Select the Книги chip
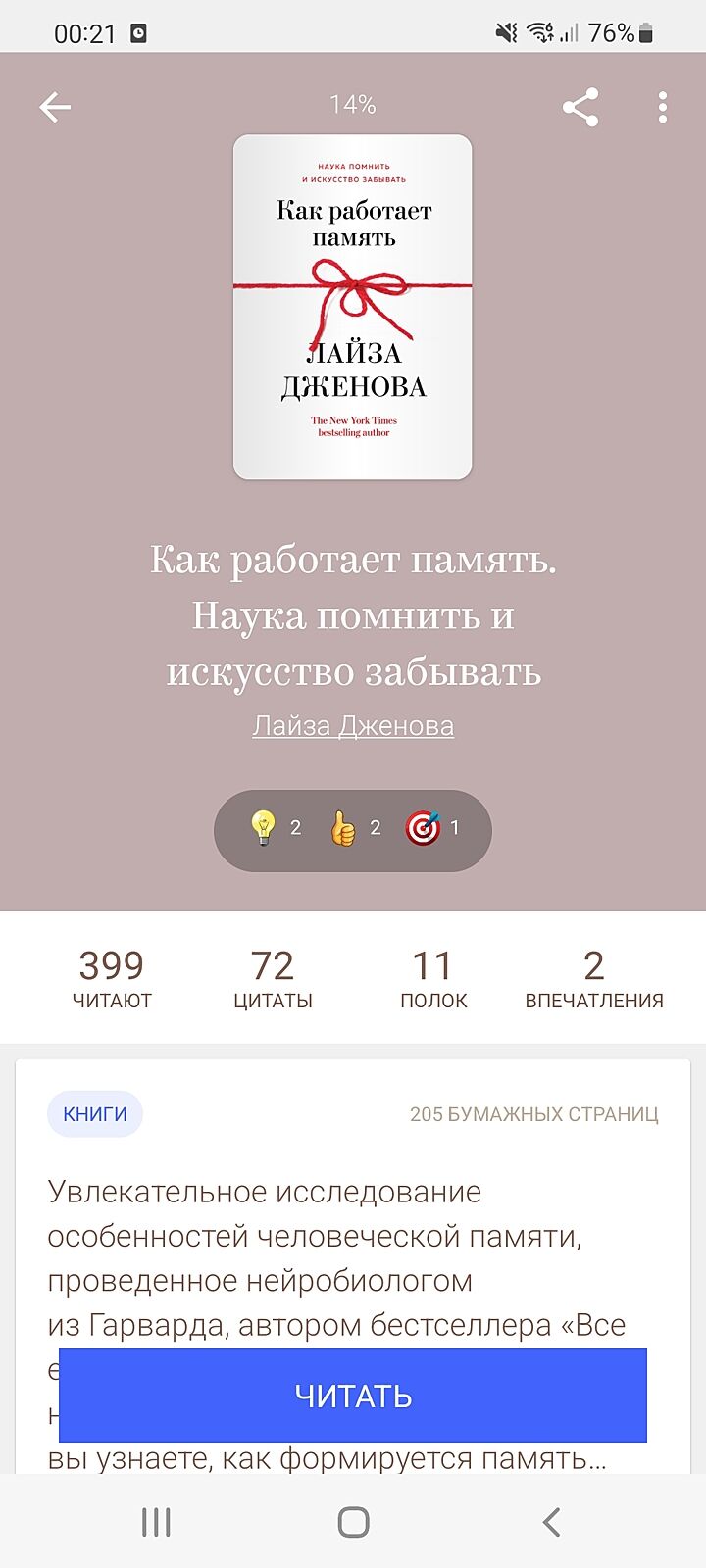 95,1114
